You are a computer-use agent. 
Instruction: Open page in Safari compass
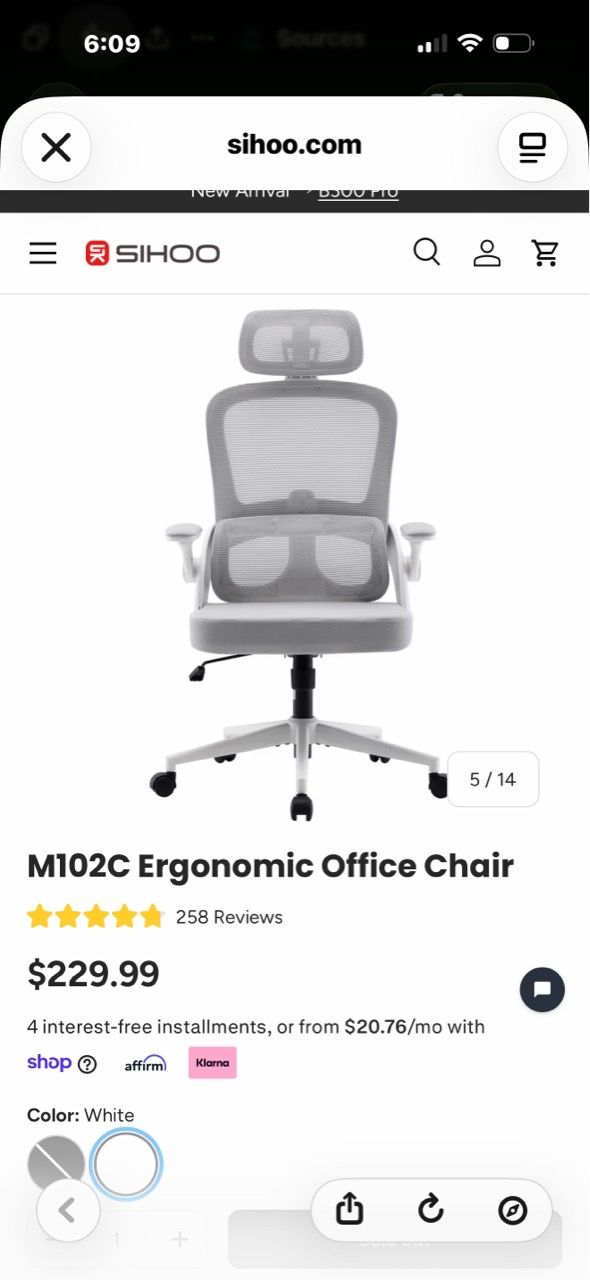(512, 1211)
